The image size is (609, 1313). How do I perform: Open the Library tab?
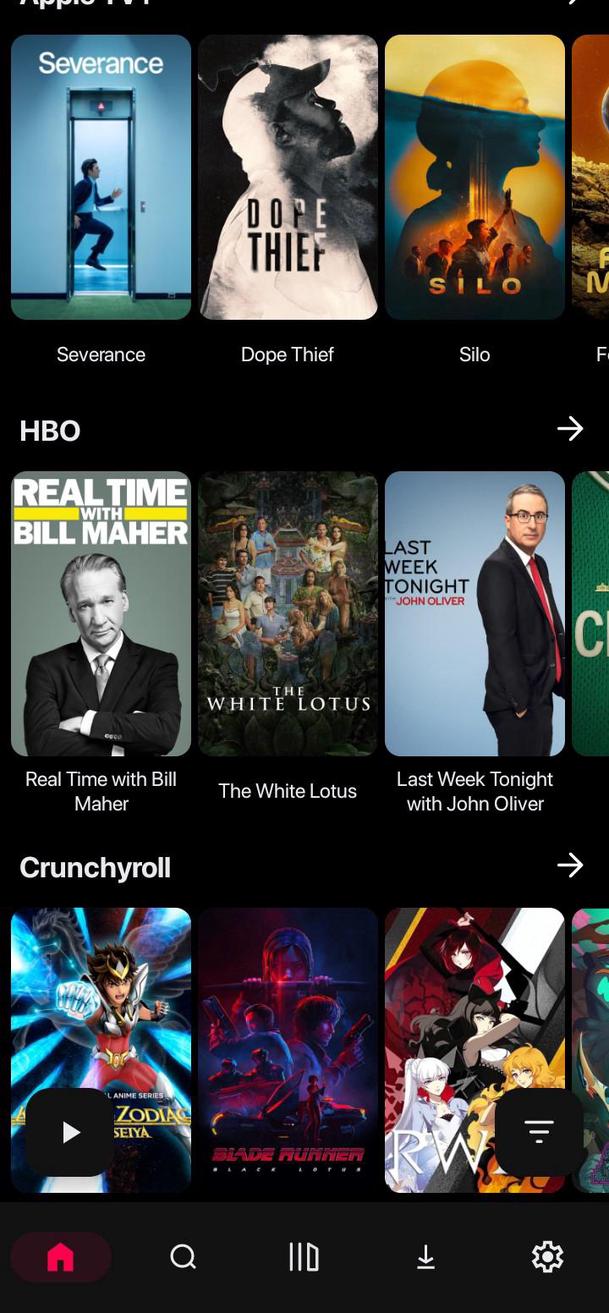point(304,1257)
